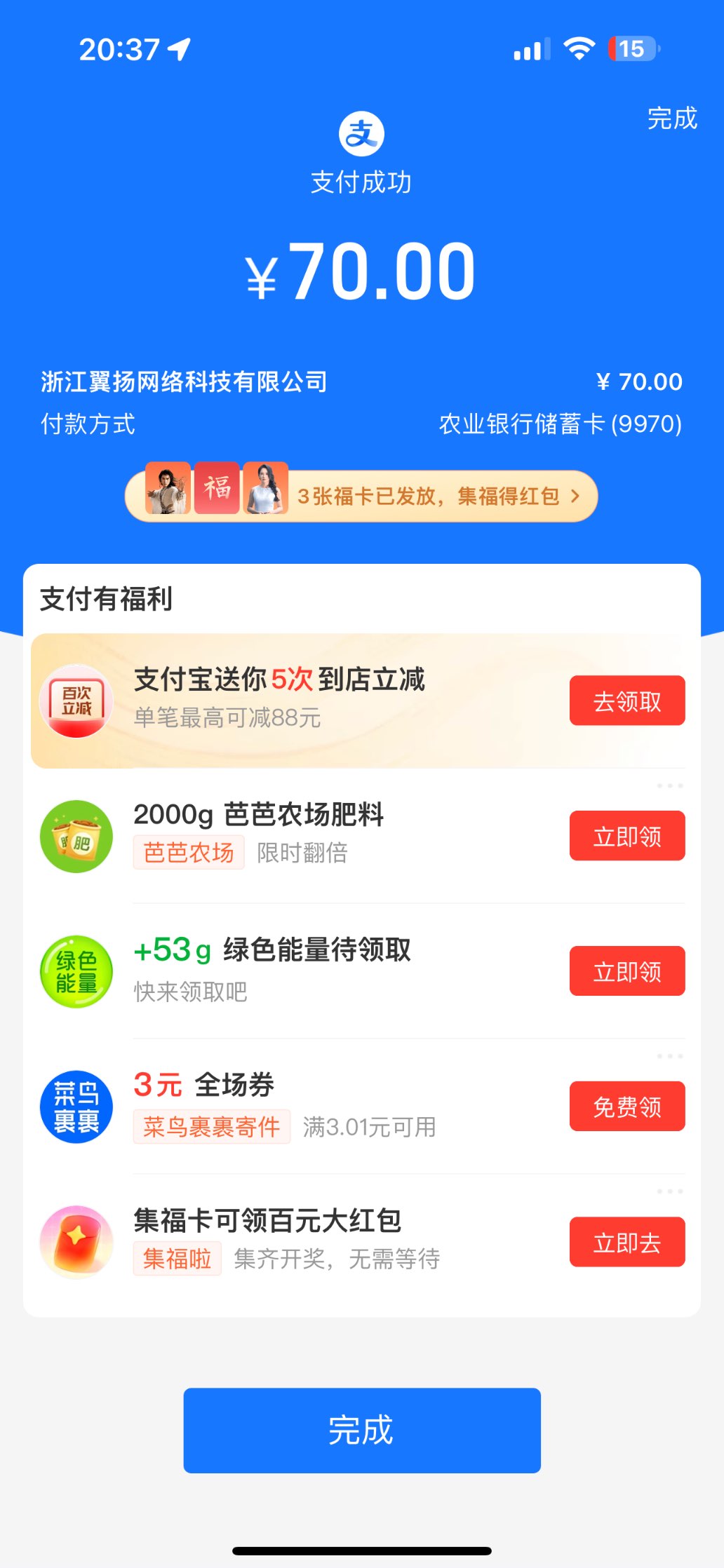This screenshot has width=724, height=1568.
Task: Tap 免费领 for 3元全场券
Action: click(626, 1107)
